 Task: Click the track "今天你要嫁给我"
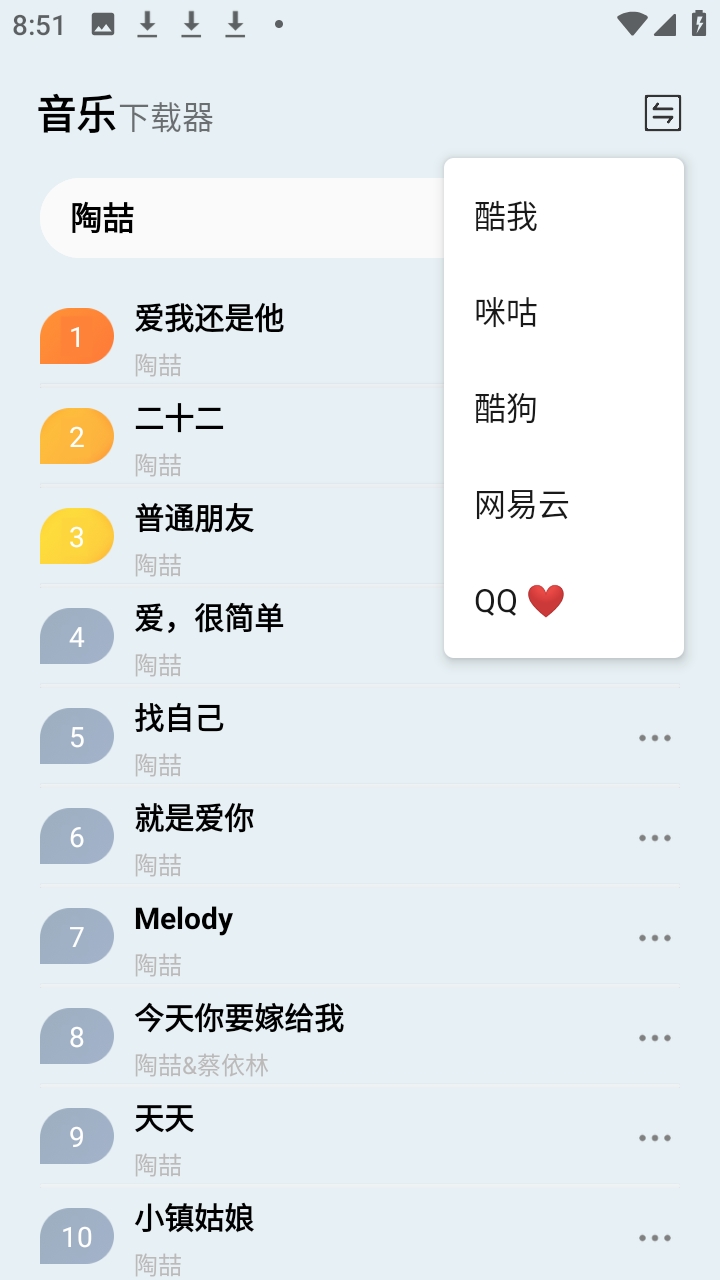click(240, 1019)
